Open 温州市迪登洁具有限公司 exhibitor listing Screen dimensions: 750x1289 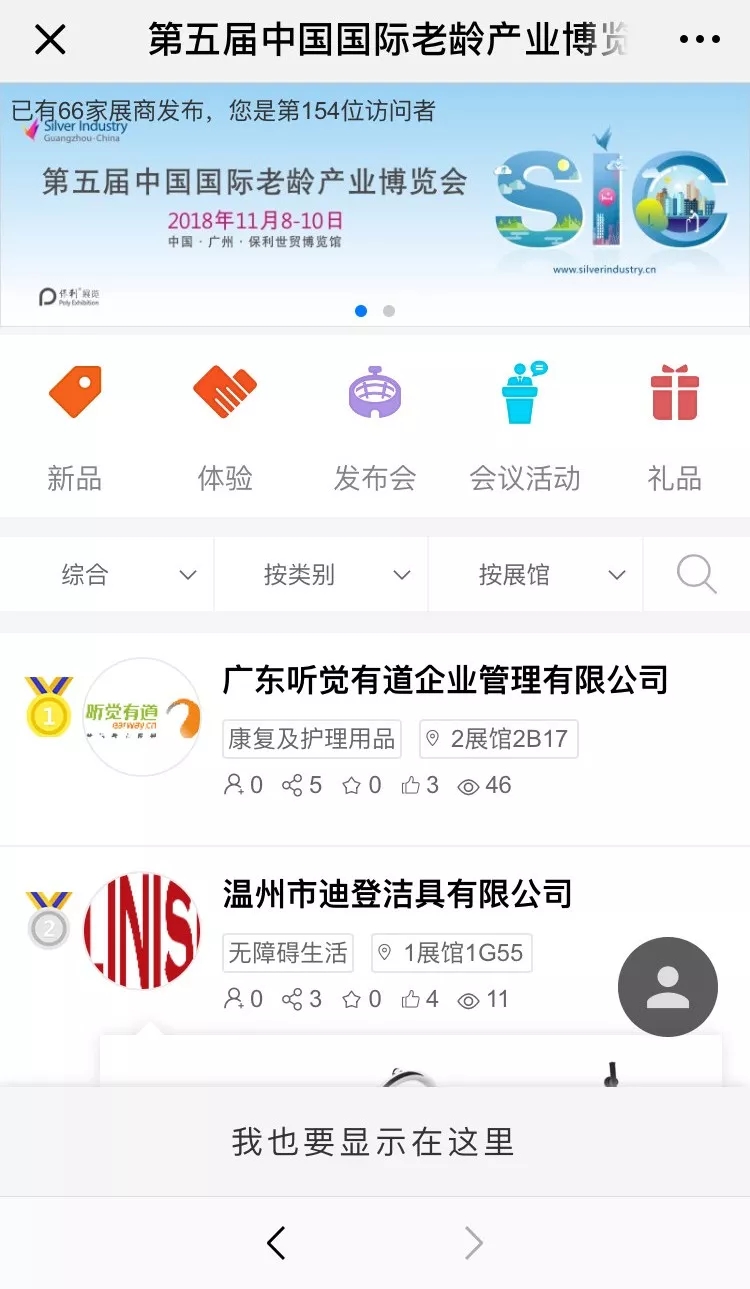pyautogui.click(x=397, y=893)
